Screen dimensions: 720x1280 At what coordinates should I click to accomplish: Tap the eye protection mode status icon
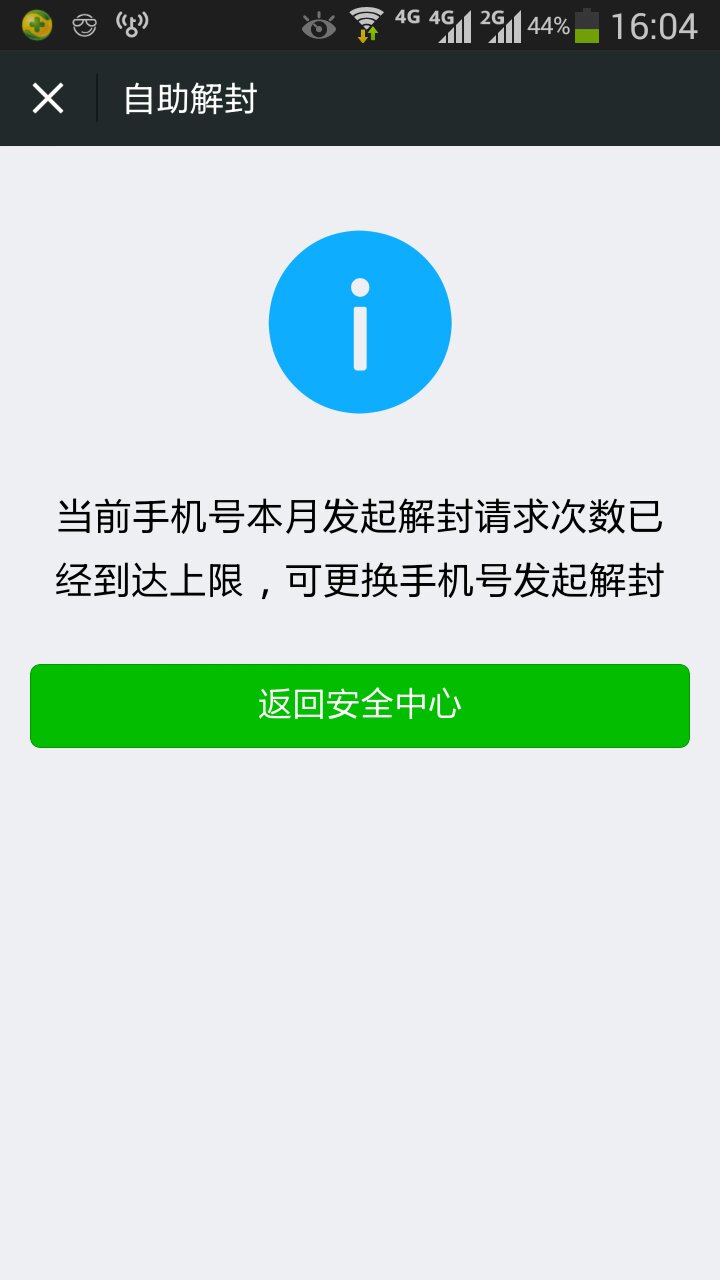[x=318, y=26]
